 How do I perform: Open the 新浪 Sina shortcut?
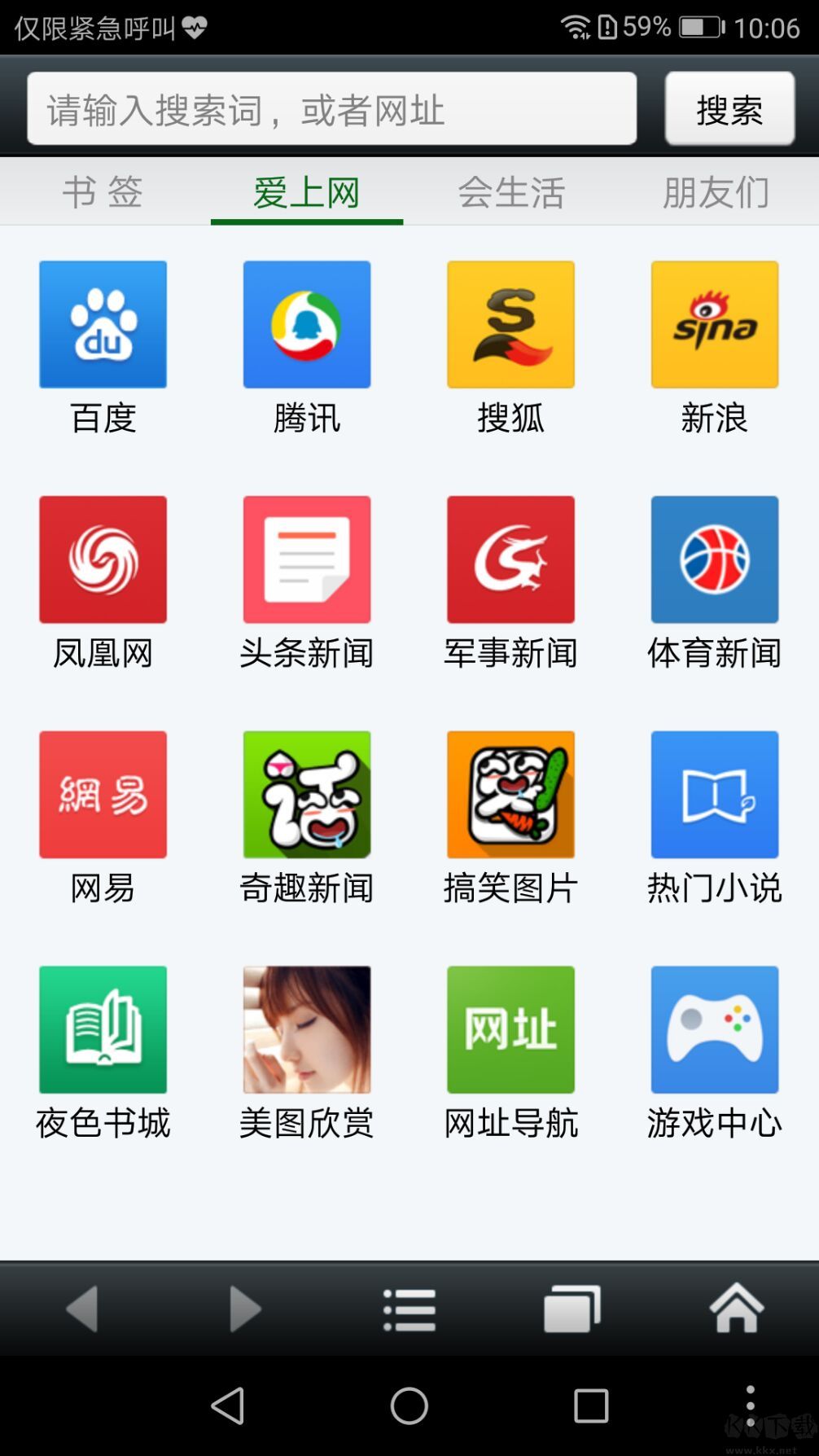pyautogui.click(x=714, y=323)
